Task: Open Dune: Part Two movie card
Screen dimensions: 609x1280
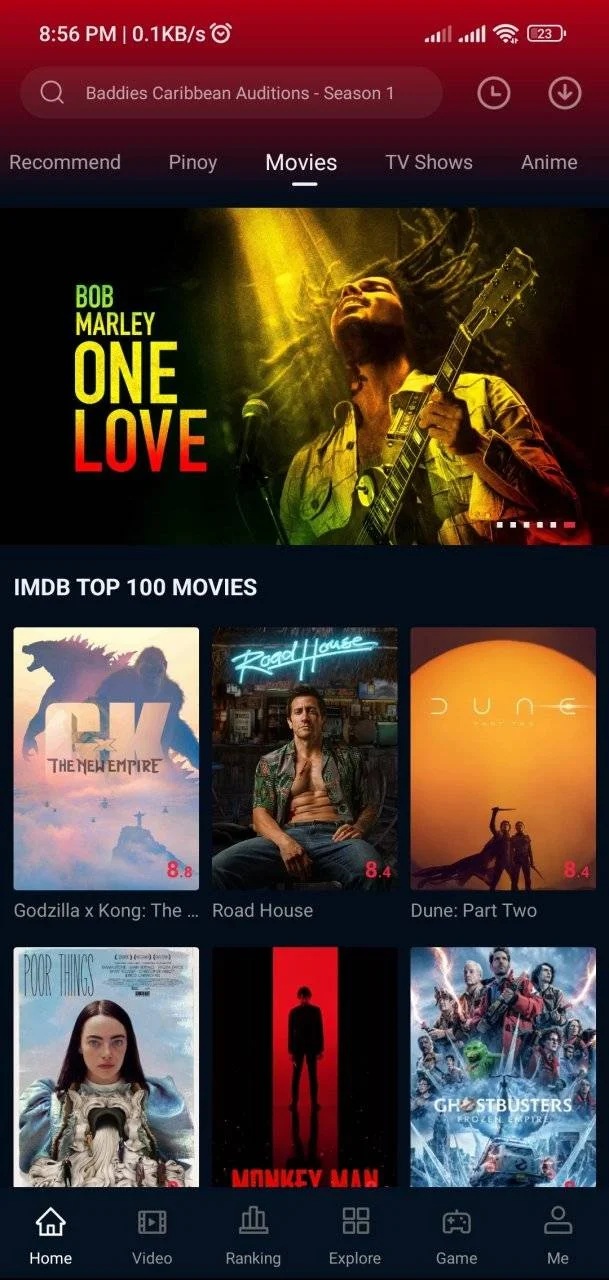Action: [x=503, y=759]
